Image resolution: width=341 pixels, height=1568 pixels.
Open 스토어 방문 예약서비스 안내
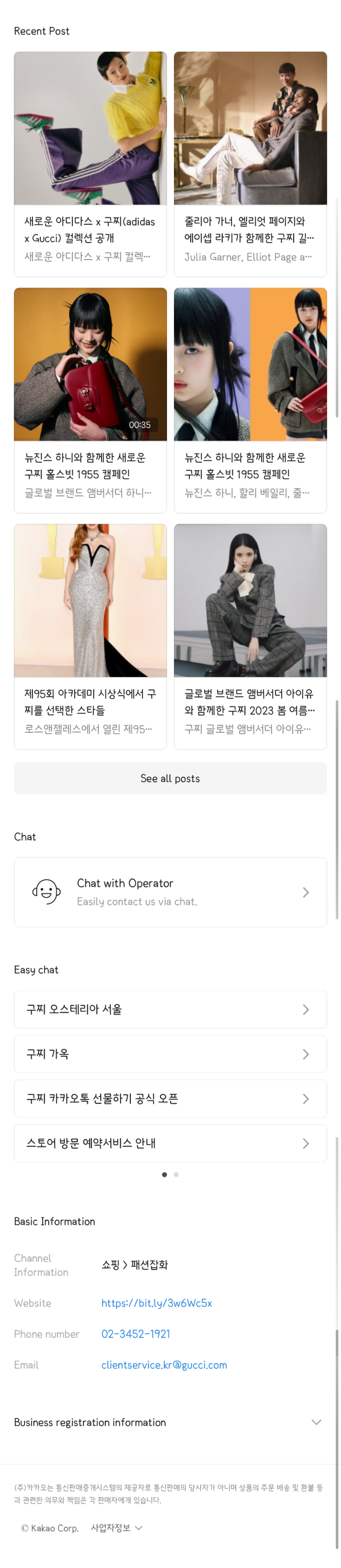tap(170, 1142)
